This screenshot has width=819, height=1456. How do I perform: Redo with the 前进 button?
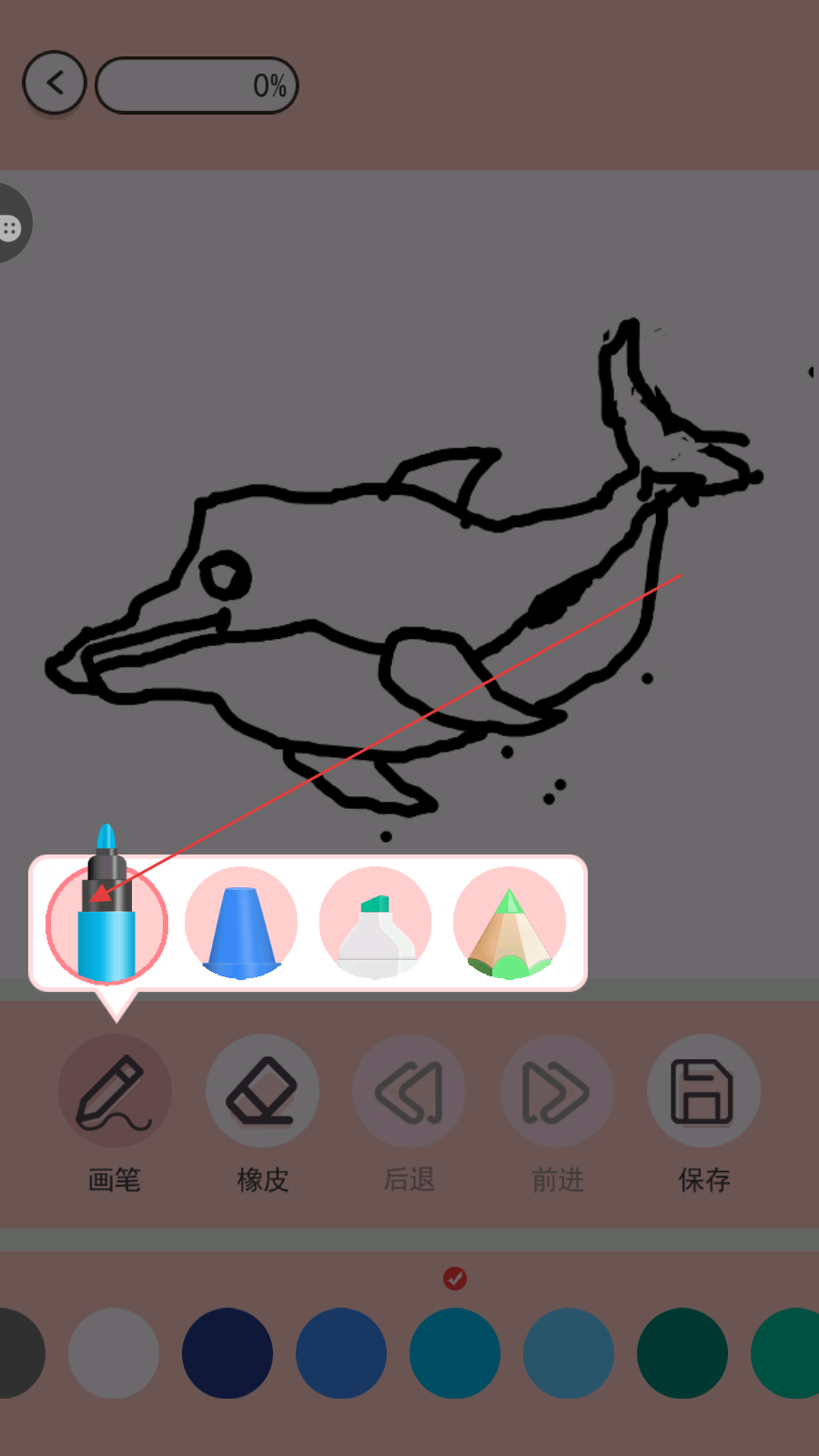[557, 1090]
